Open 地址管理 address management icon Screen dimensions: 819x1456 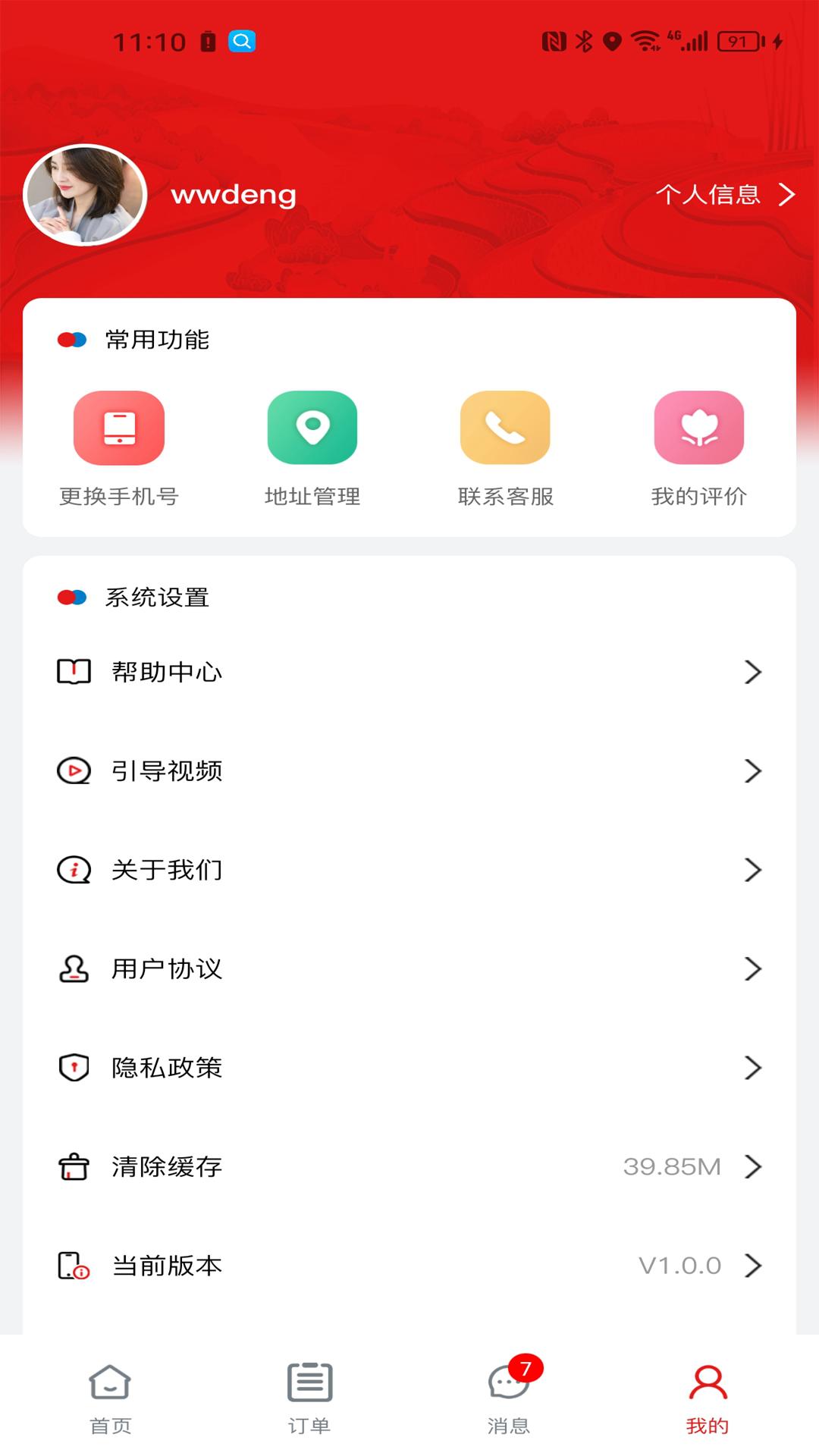point(312,427)
